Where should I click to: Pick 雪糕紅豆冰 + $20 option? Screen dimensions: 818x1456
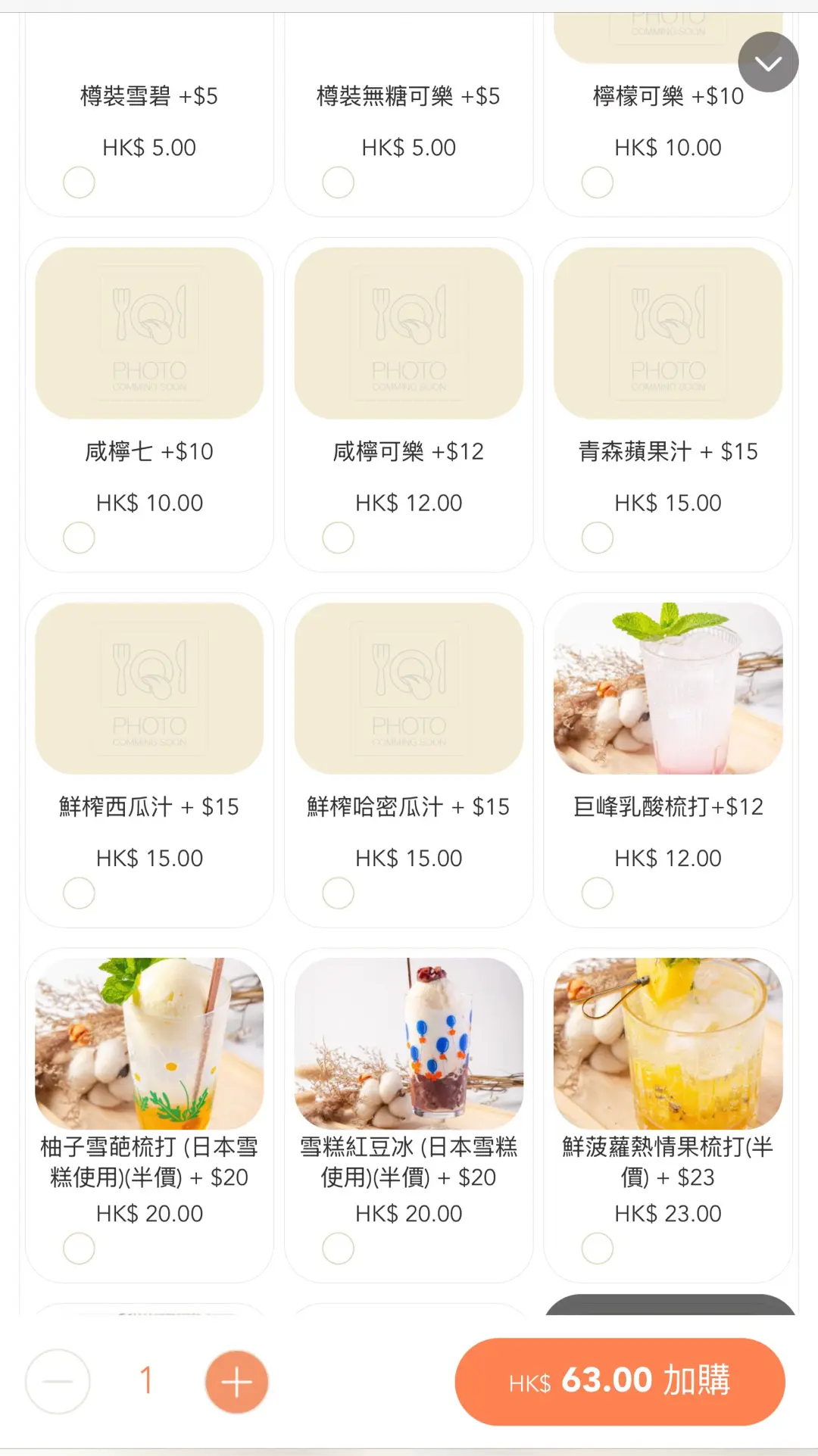click(x=338, y=1249)
